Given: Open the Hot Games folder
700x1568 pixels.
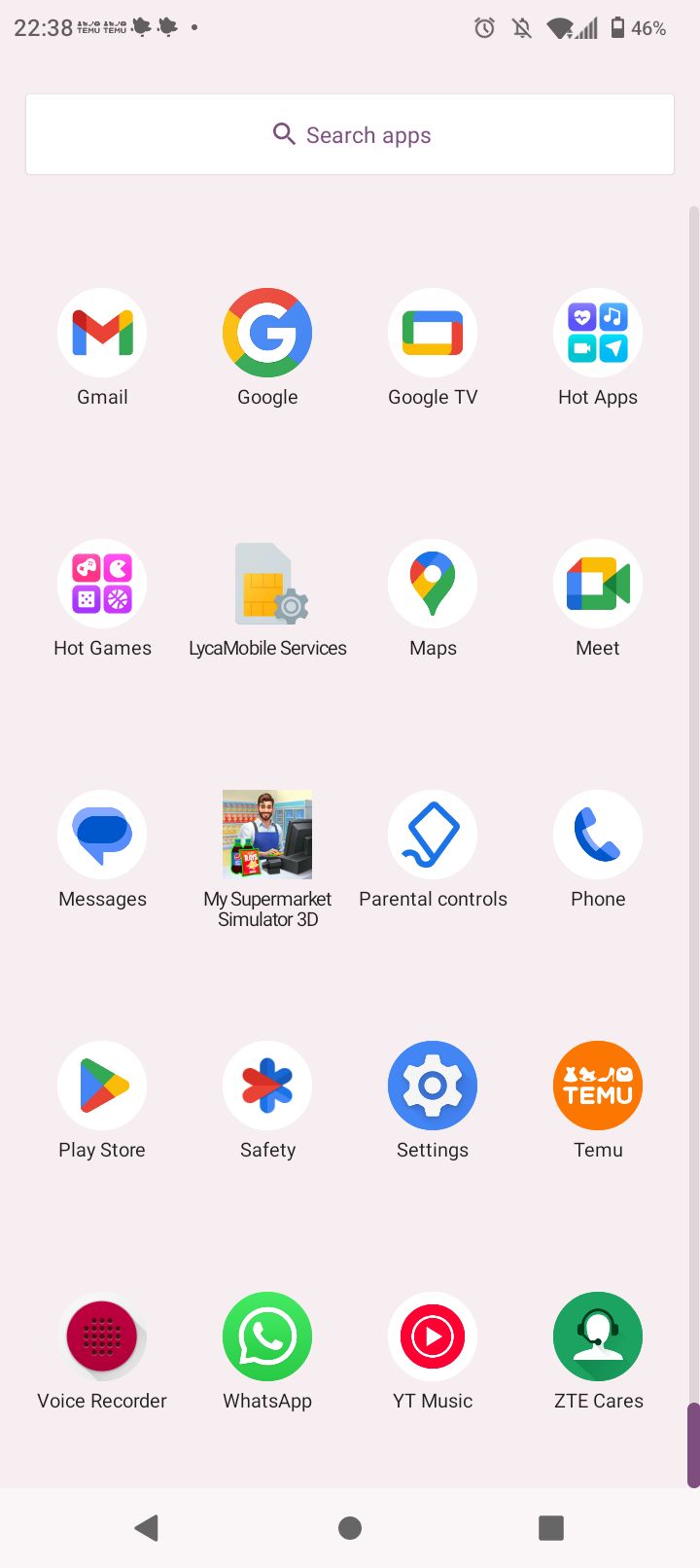Looking at the screenshot, I should tap(102, 585).
